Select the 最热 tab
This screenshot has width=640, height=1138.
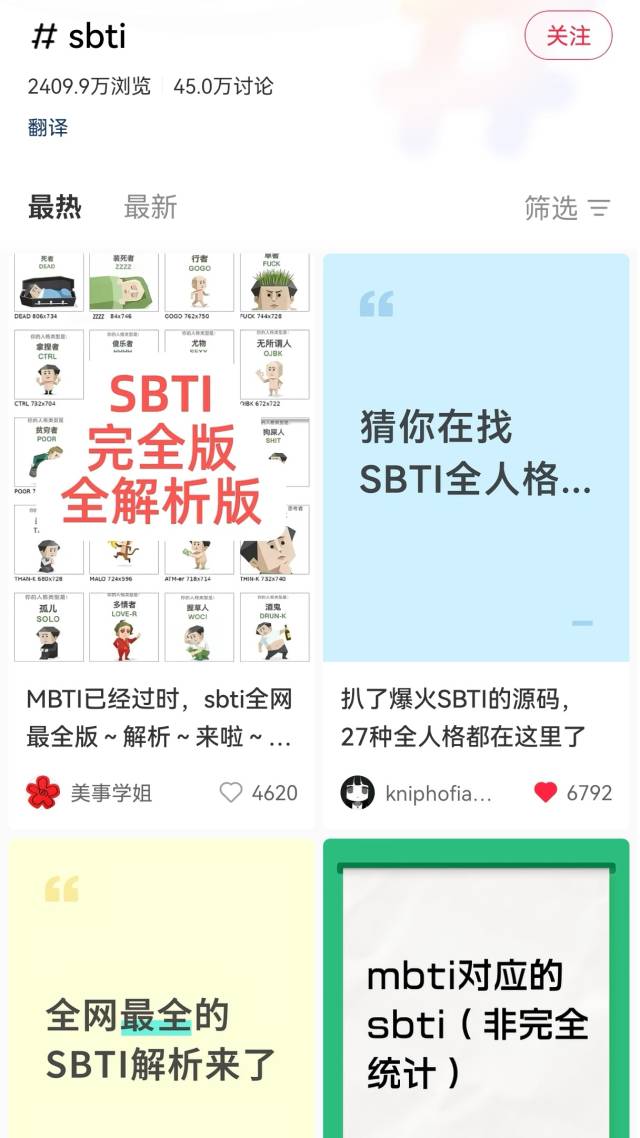click(x=54, y=207)
